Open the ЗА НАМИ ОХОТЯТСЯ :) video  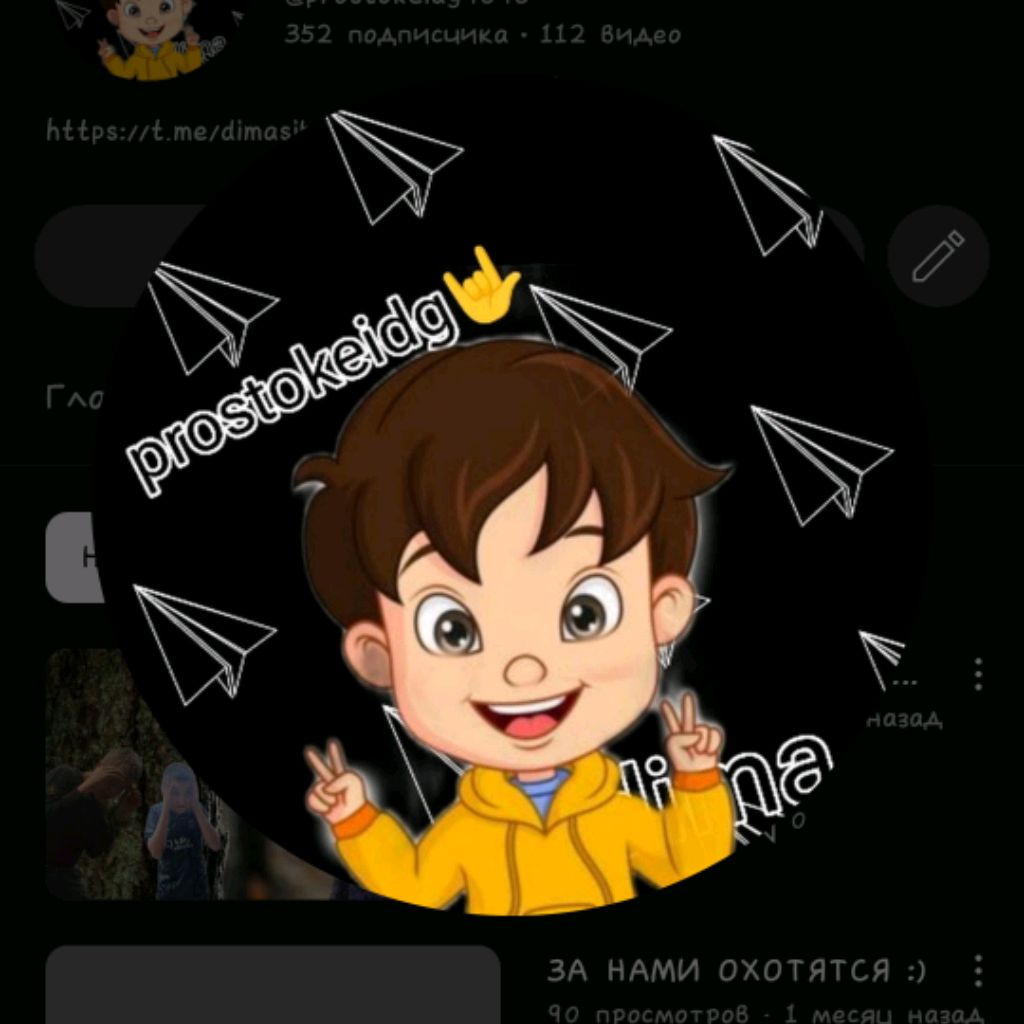[736, 970]
